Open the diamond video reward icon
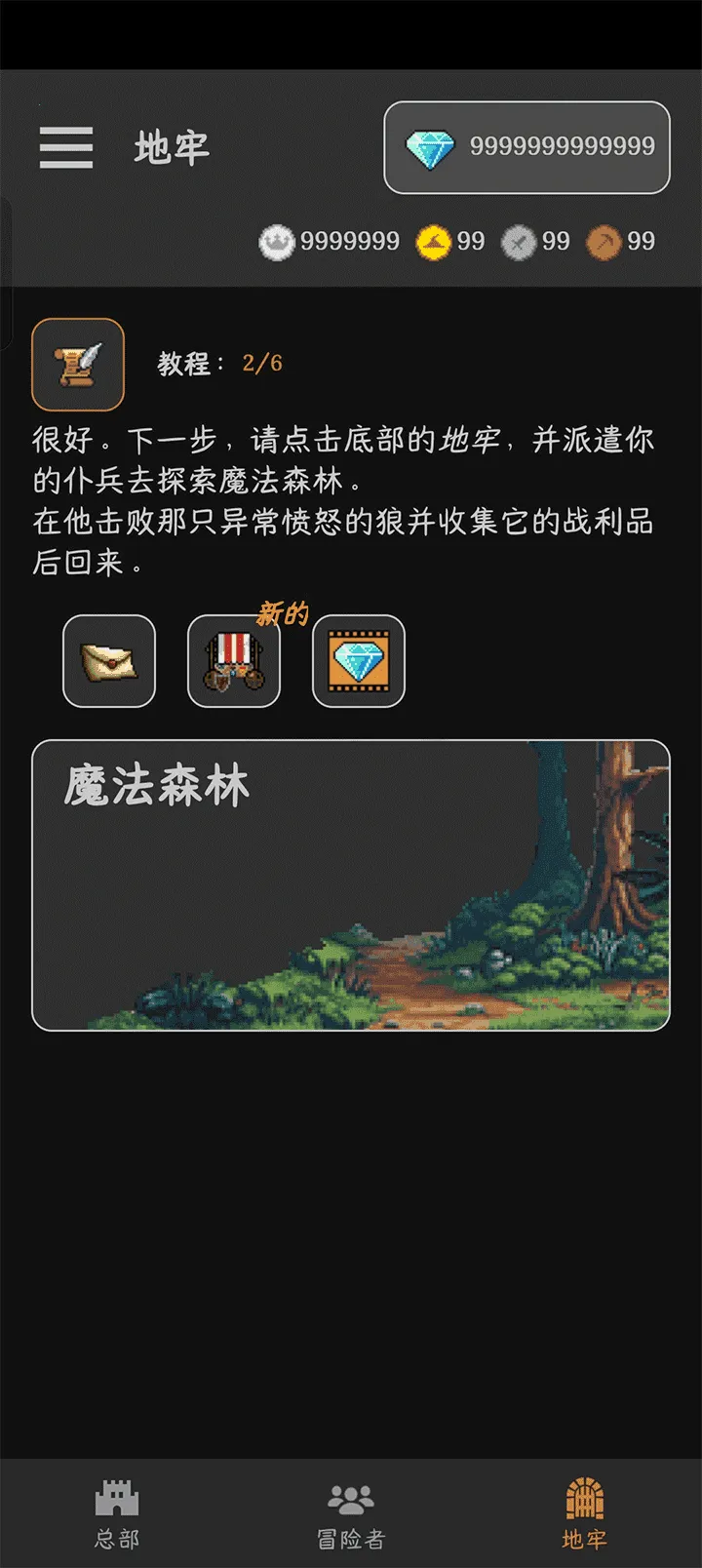The width and height of the screenshot is (702, 1568). point(359,661)
